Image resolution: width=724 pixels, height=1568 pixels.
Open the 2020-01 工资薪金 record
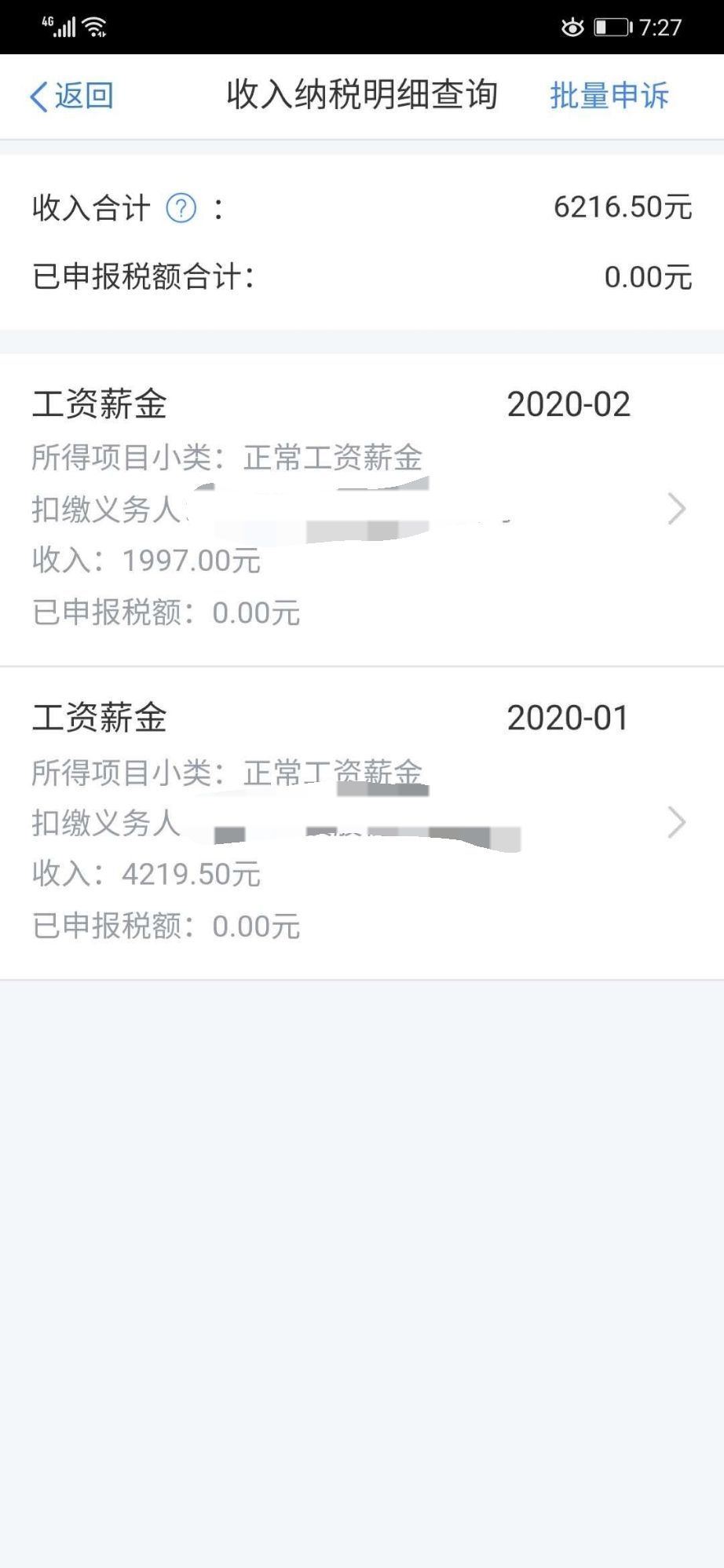click(x=362, y=823)
